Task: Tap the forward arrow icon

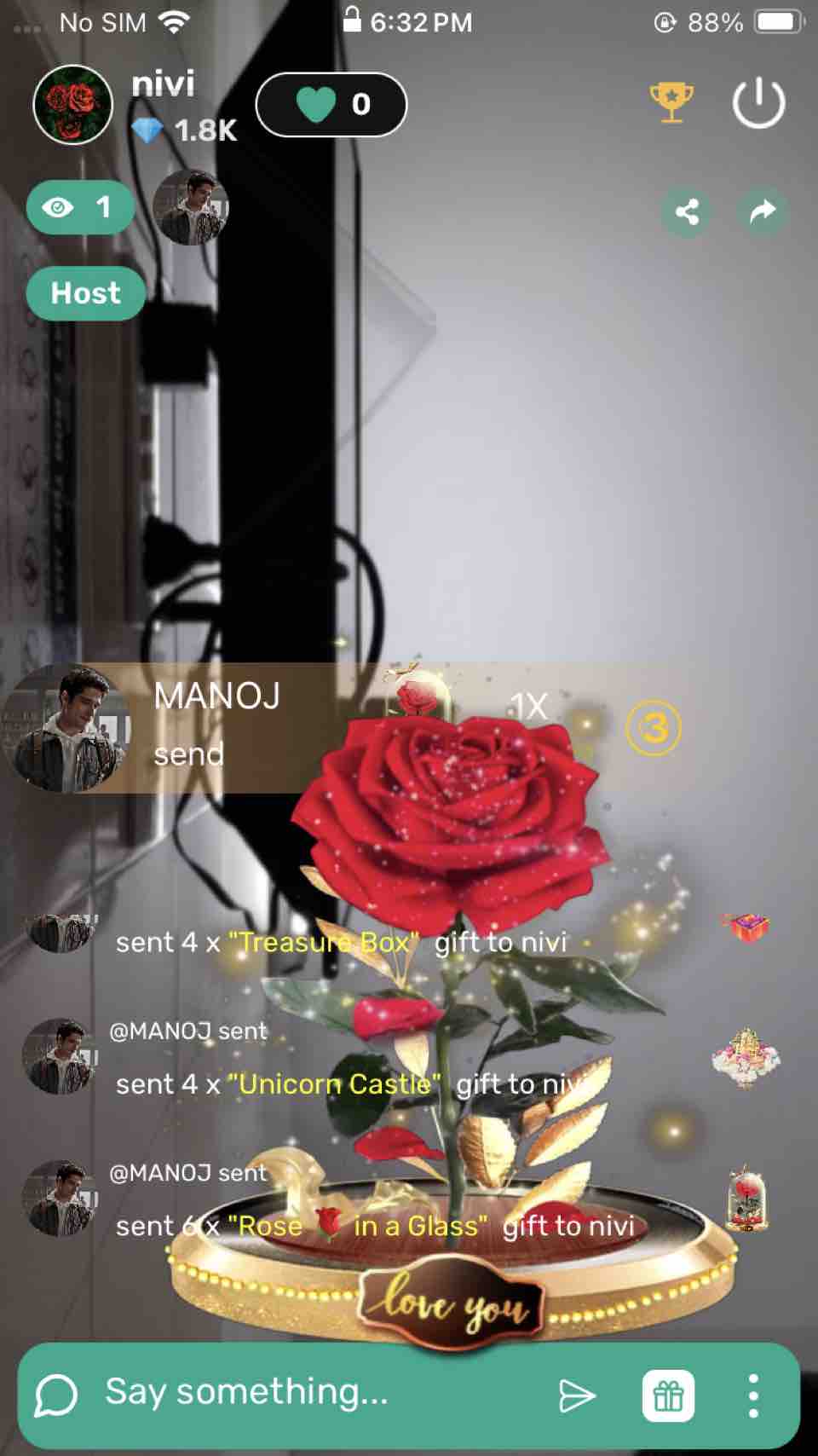Action: pyautogui.click(x=762, y=211)
